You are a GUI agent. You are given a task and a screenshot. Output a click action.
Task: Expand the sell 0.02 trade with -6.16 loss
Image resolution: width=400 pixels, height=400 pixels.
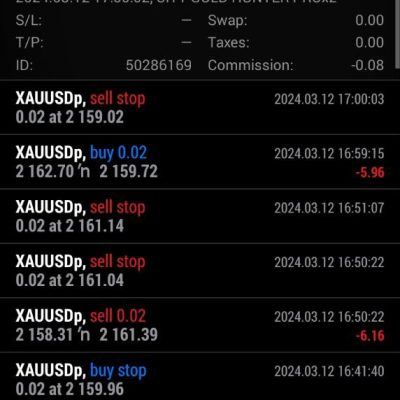(x=200, y=325)
